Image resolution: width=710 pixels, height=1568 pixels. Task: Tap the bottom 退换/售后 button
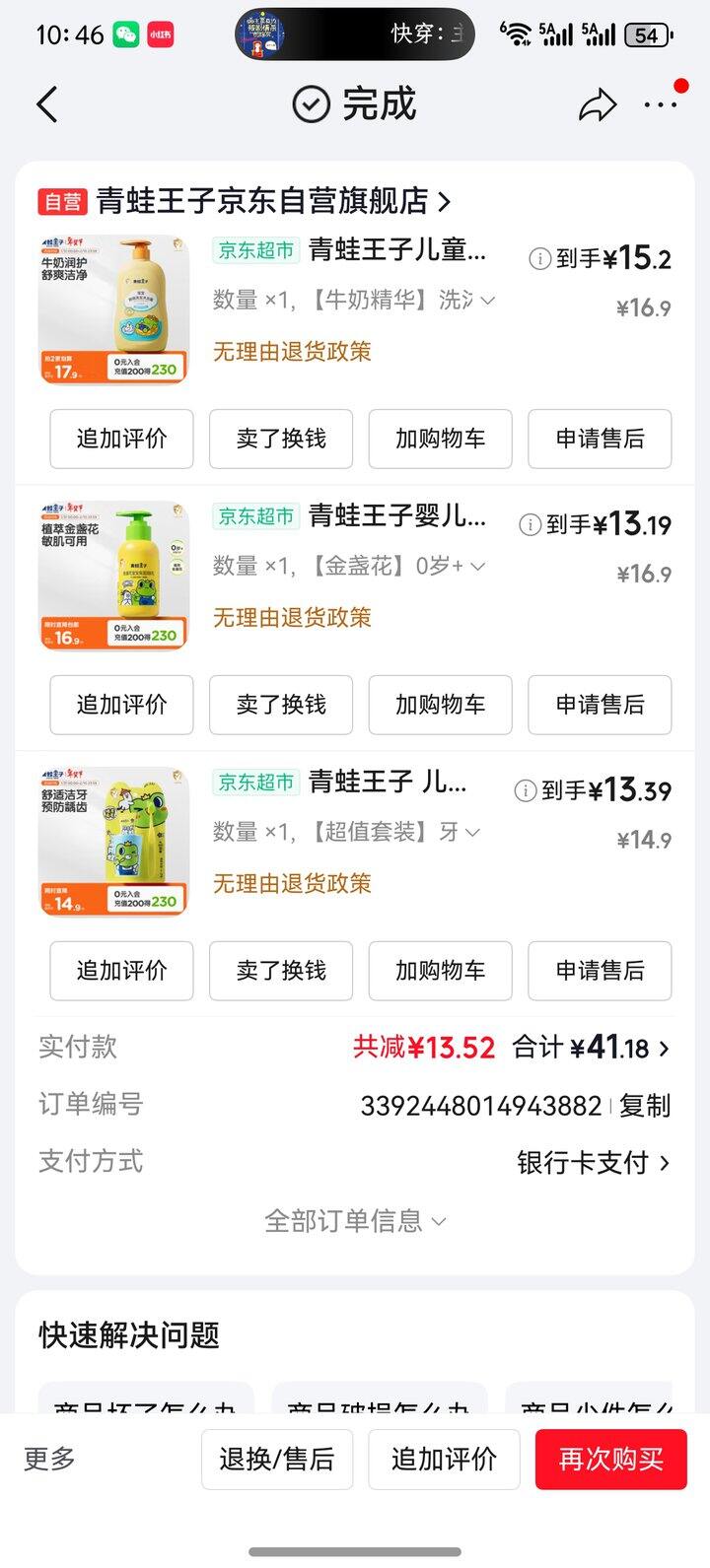coord(277,1459)
